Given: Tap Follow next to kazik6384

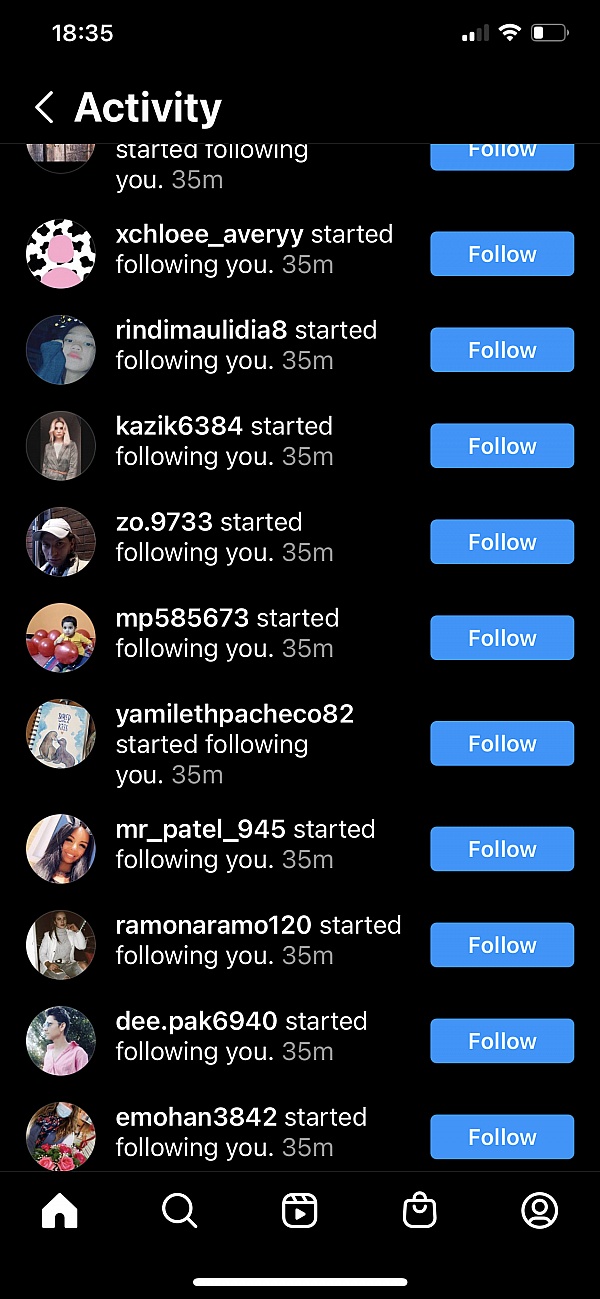Looking at the screenshot, I should point(502,446).
